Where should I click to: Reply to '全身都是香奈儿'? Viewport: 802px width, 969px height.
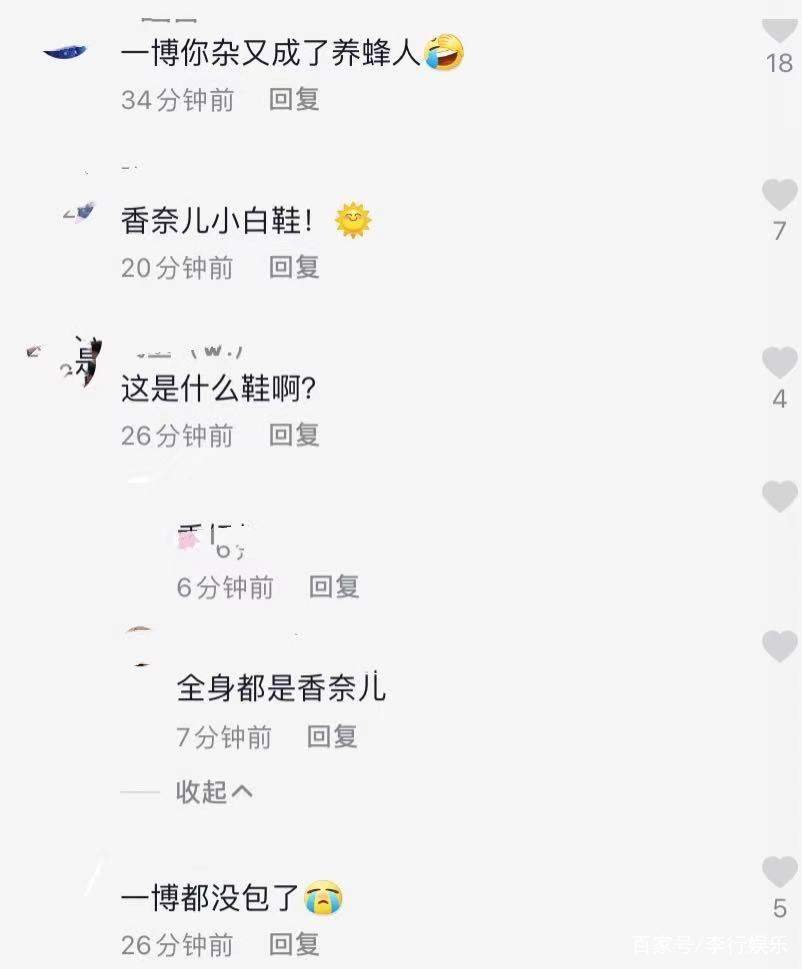(x=332, y=737)
